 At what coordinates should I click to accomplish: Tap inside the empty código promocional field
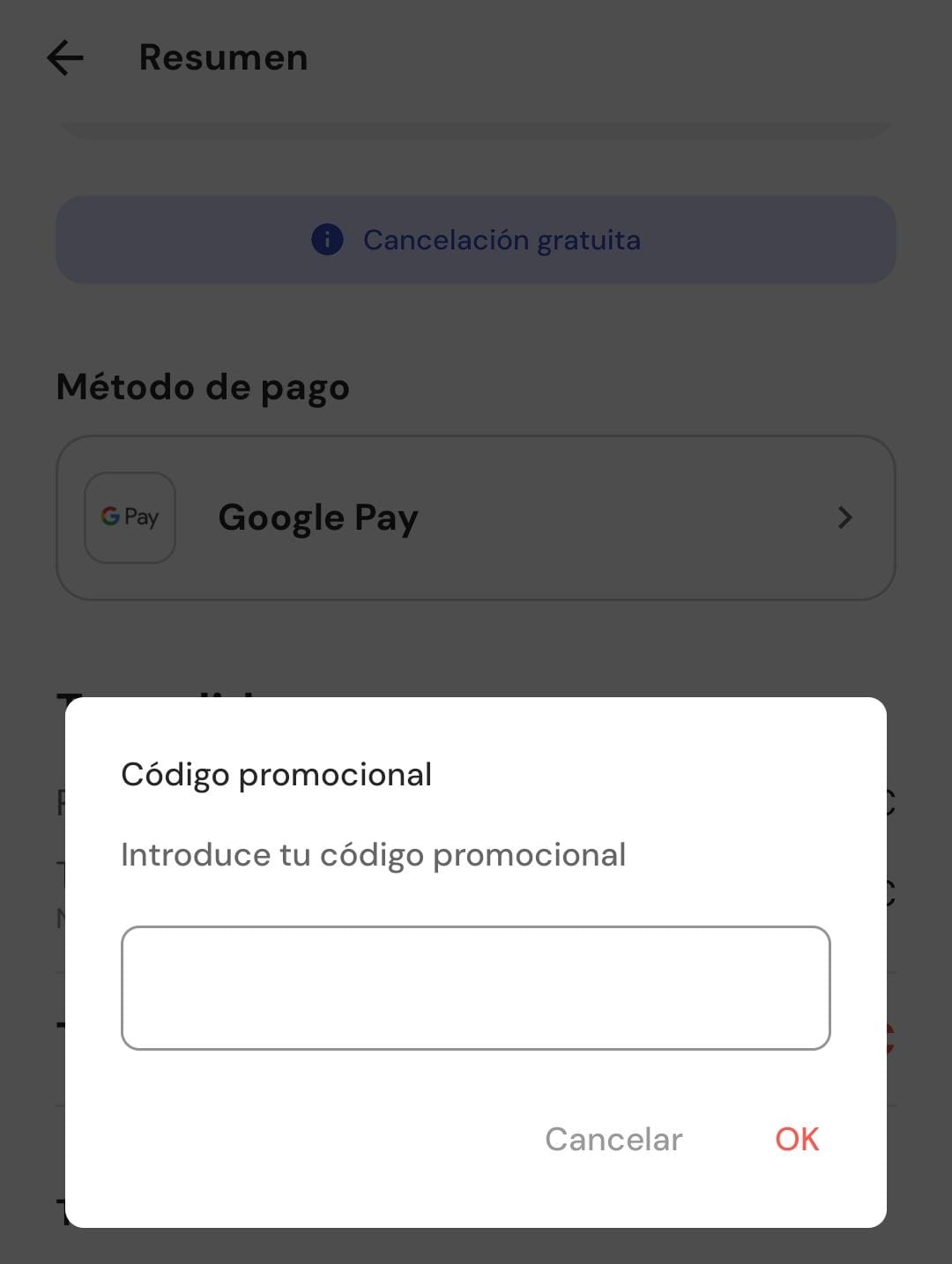[476, 987]
